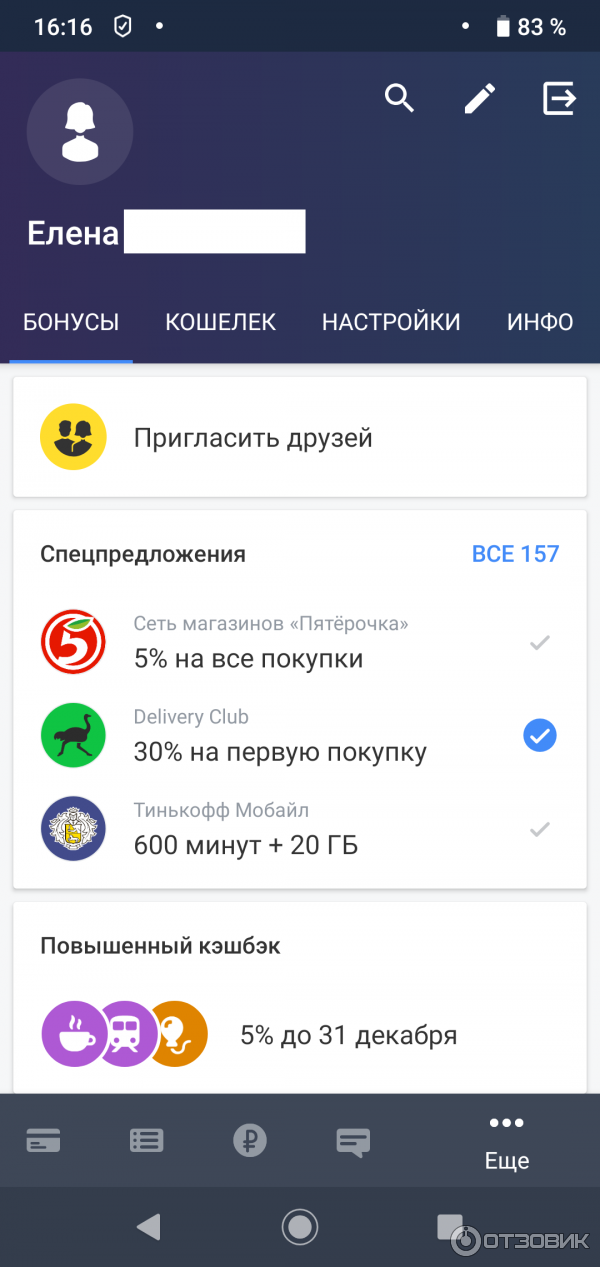Edit profile with the pencil icon

480,98
